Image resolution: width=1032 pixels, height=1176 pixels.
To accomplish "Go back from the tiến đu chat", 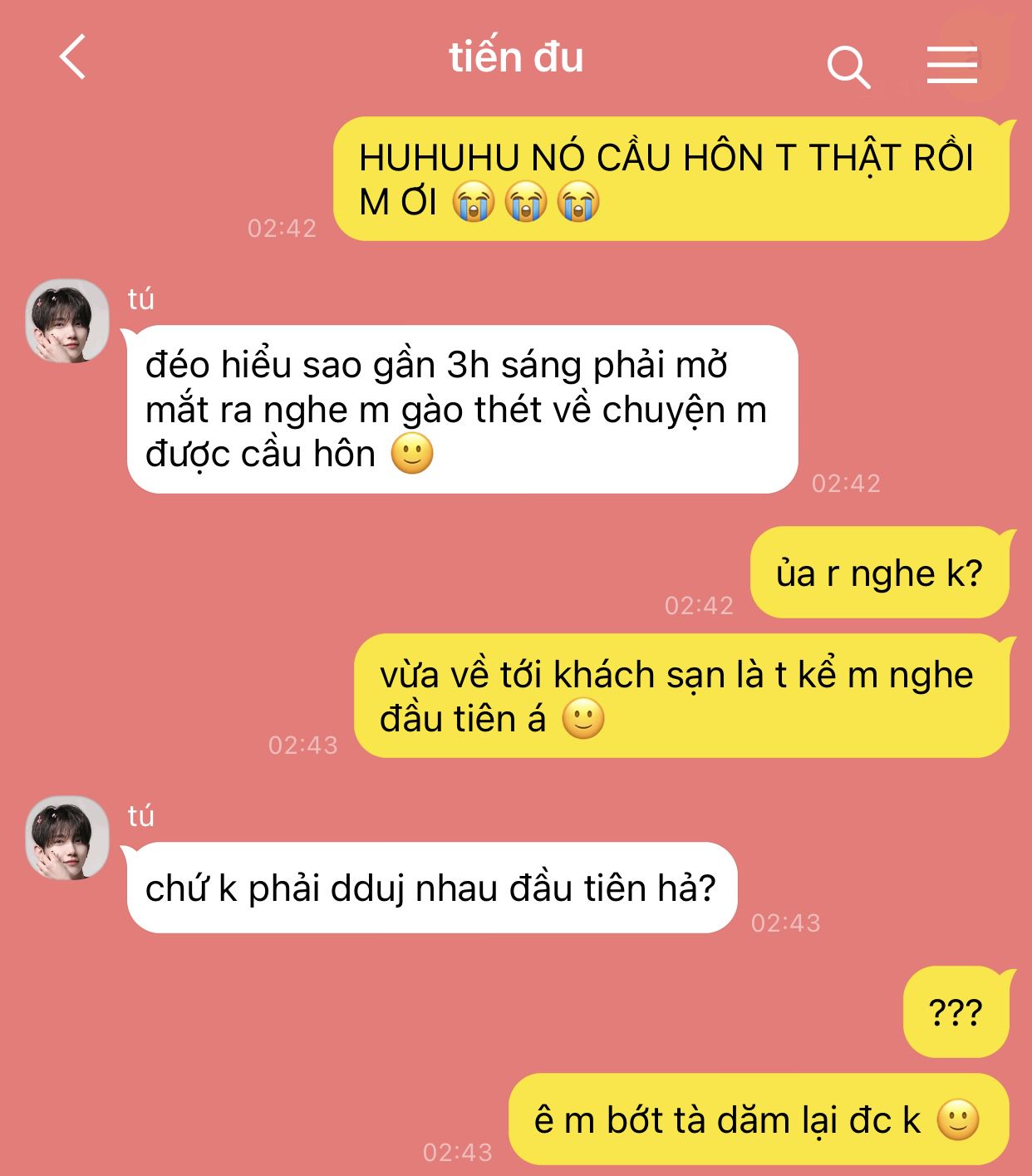I will 73,57.
